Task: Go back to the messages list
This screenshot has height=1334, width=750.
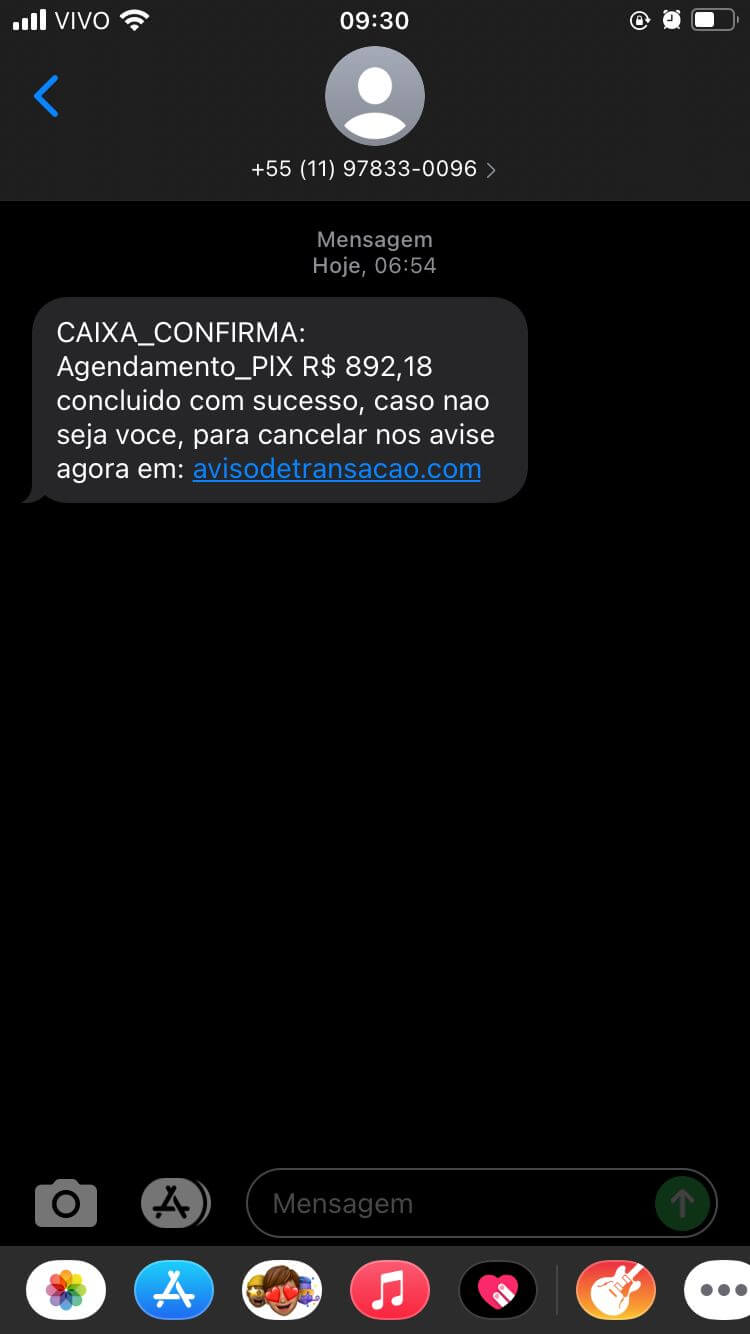Action: pyautogui.click(x=46, y=97)
